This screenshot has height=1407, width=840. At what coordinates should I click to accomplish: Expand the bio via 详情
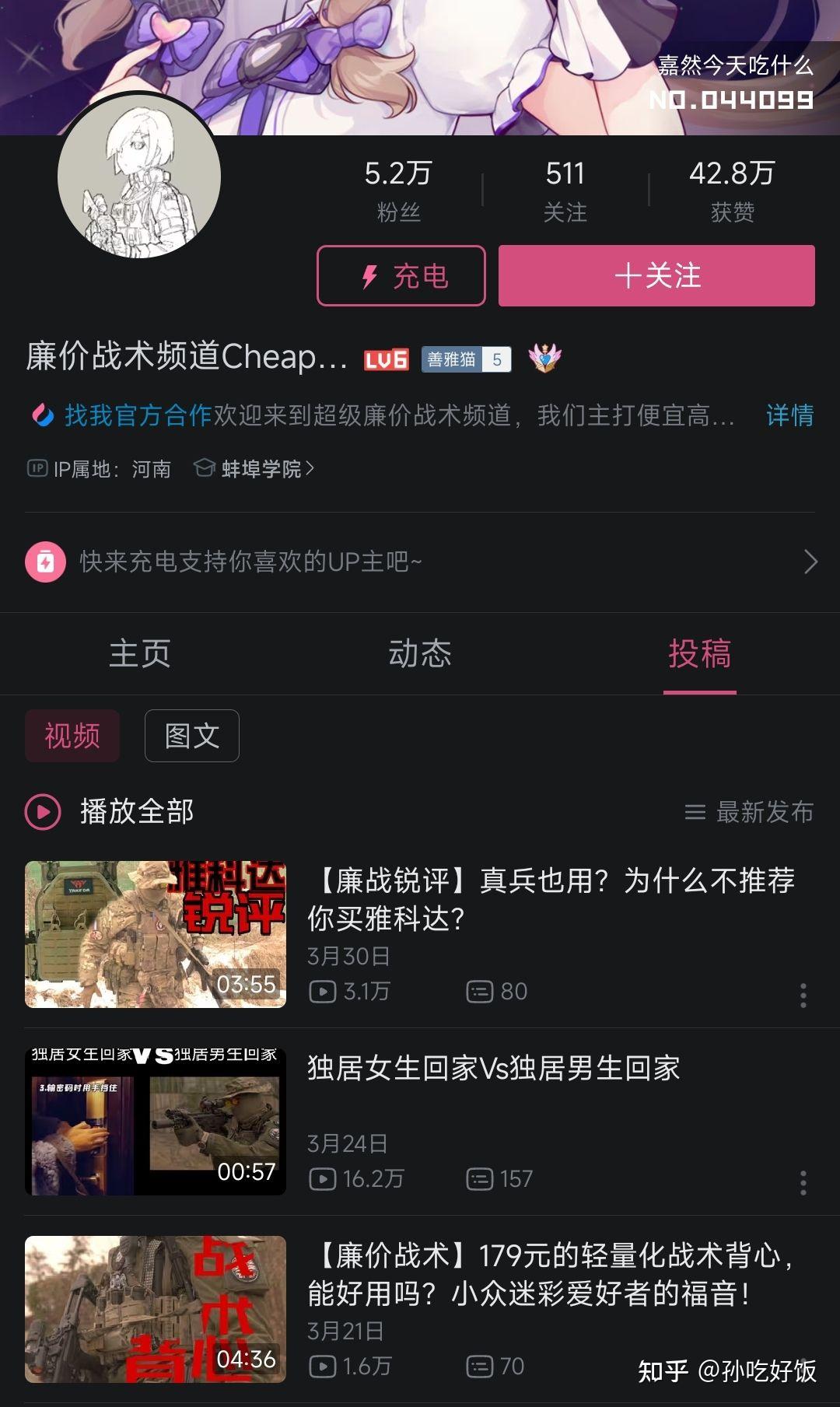pos(789,415)
